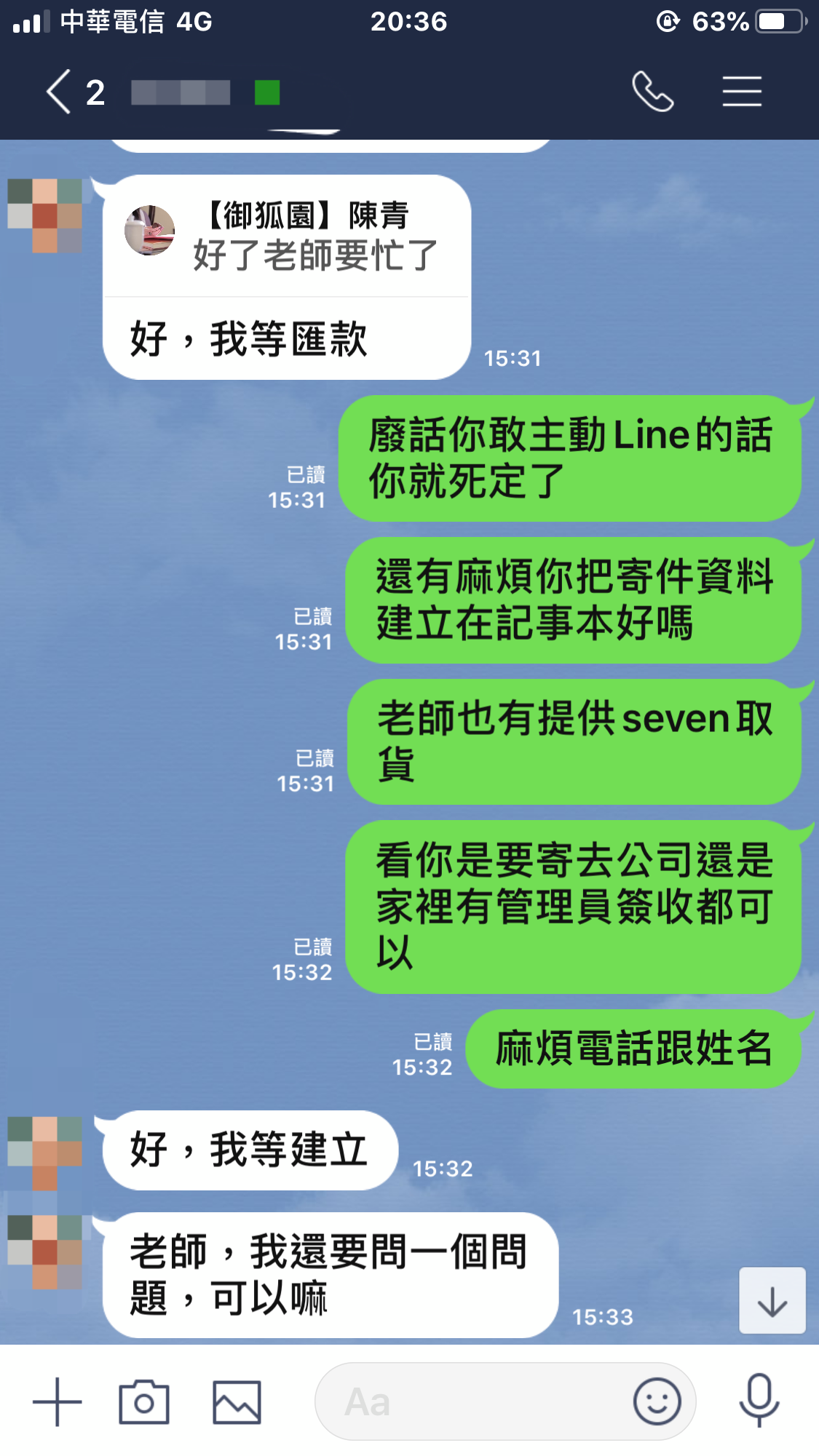
Task: Open the plus attachment menu
Action: (57, 1401)
